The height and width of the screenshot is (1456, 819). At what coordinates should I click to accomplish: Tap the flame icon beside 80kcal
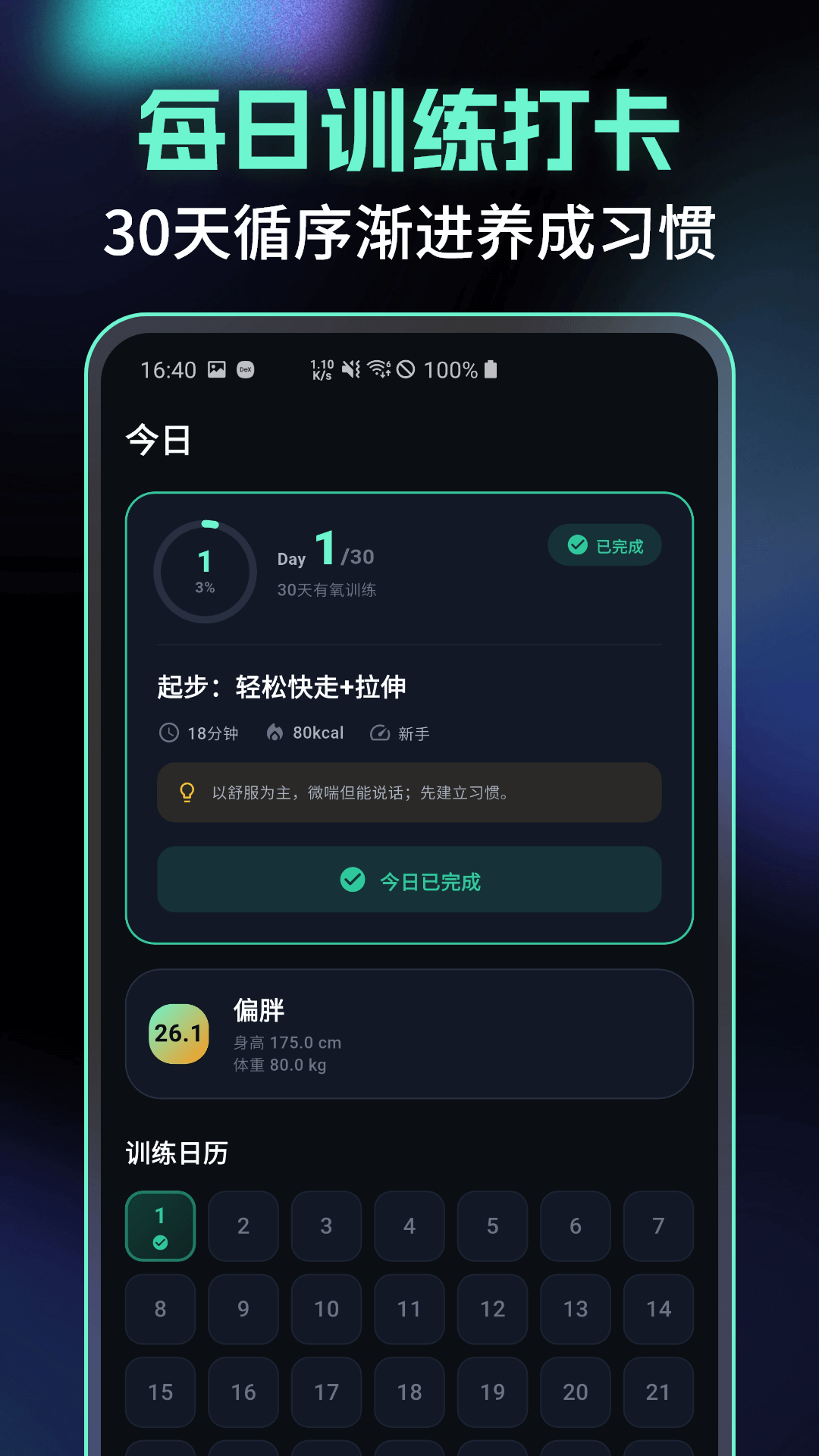coord(276,733)
